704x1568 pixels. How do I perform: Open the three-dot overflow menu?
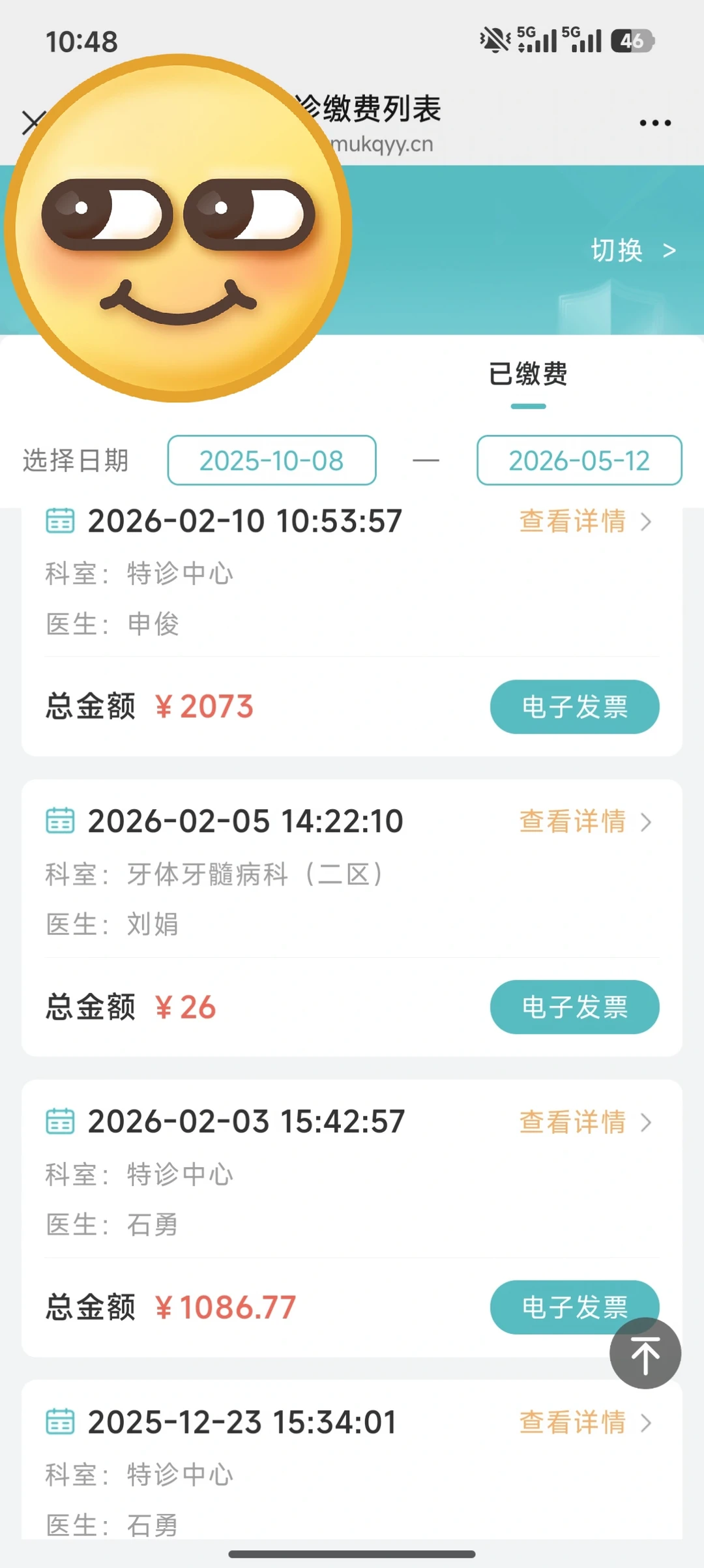(655, 123)
